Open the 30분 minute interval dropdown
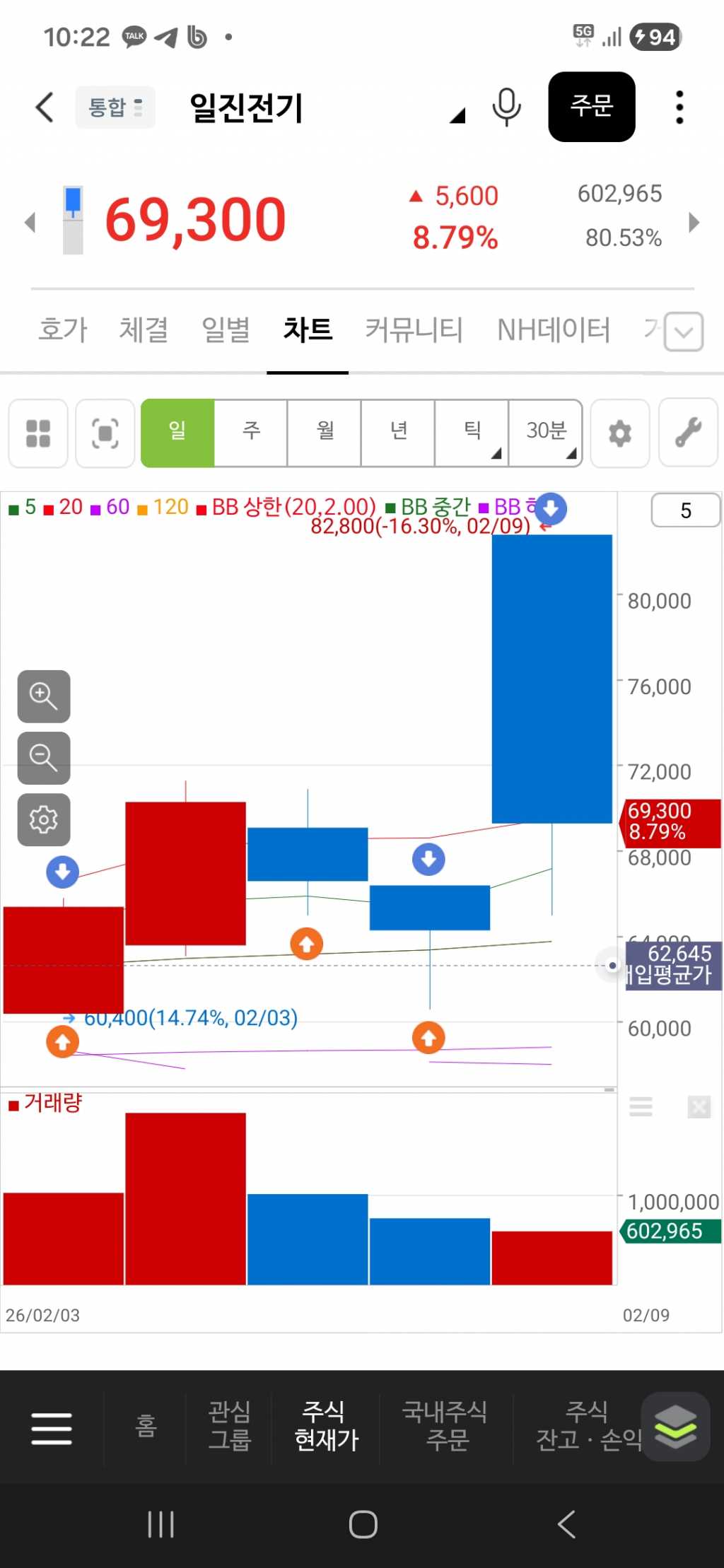This screenshot has height=1568, width=724. click(x=546, y=432)
